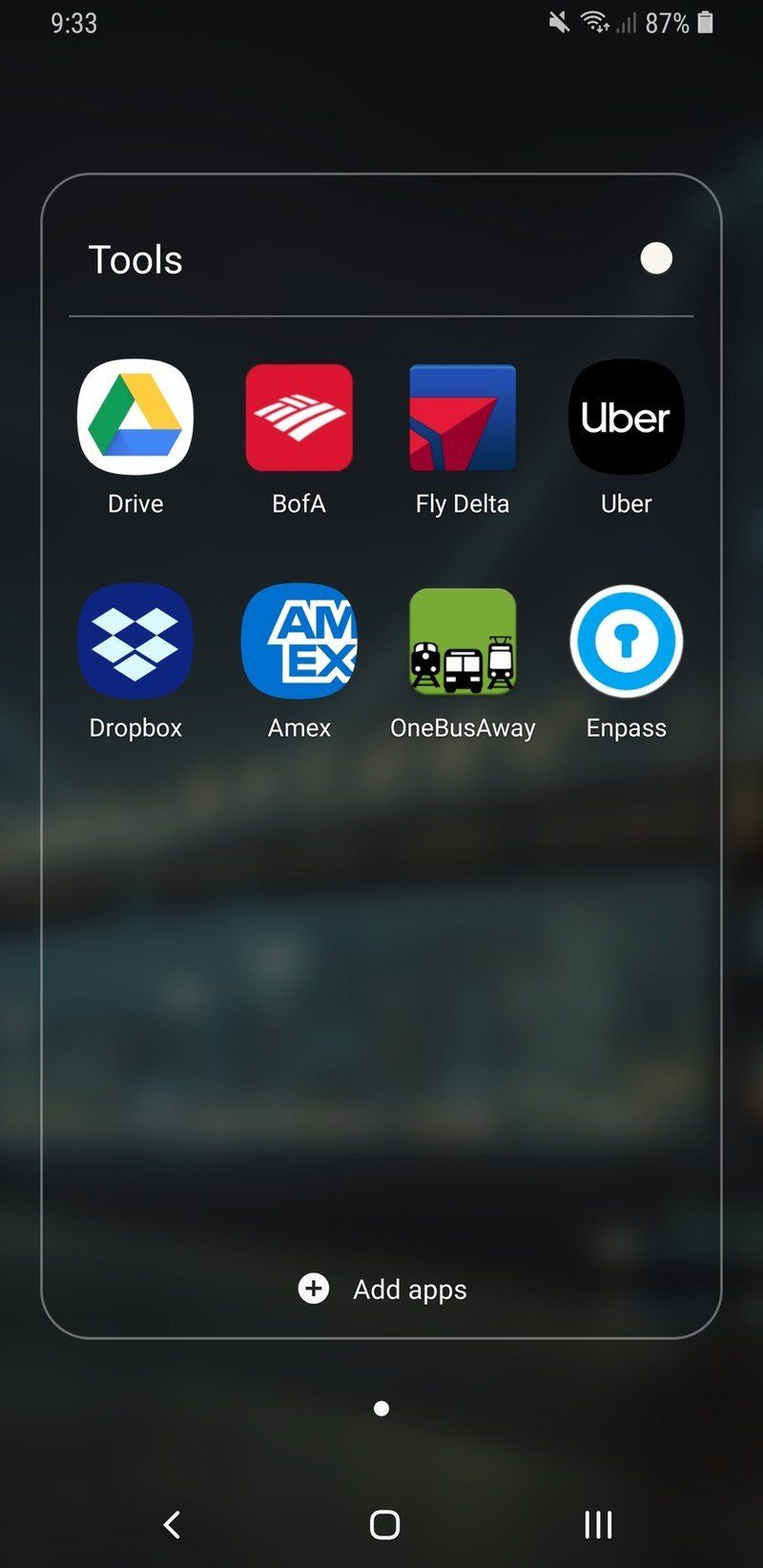Tap Add apps to the folder
Viewport: 763px width, 1568px height.
[382, 1289]
